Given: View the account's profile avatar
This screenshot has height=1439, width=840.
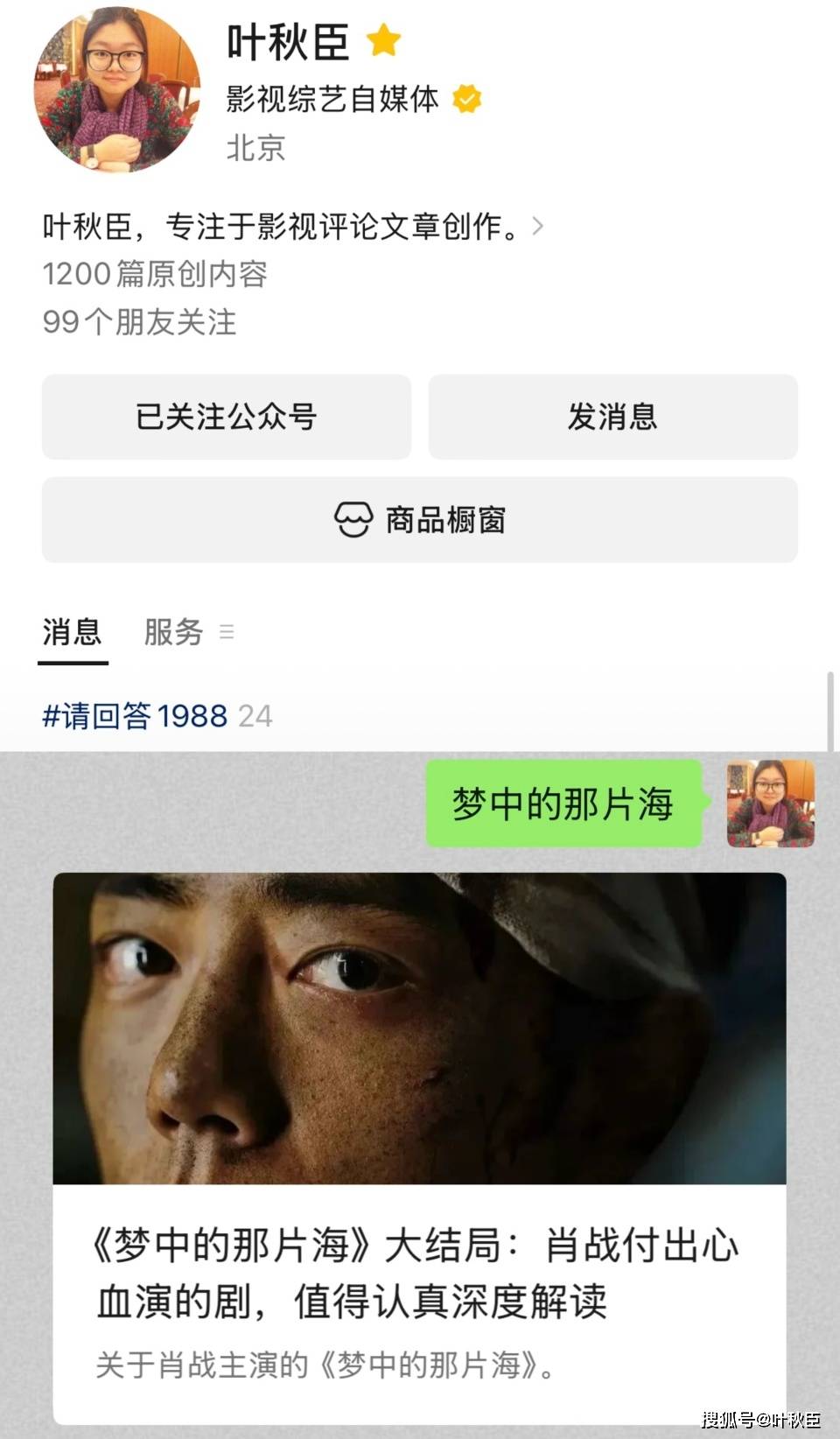Looking at the screenshot, I should (x=117, y=88).
